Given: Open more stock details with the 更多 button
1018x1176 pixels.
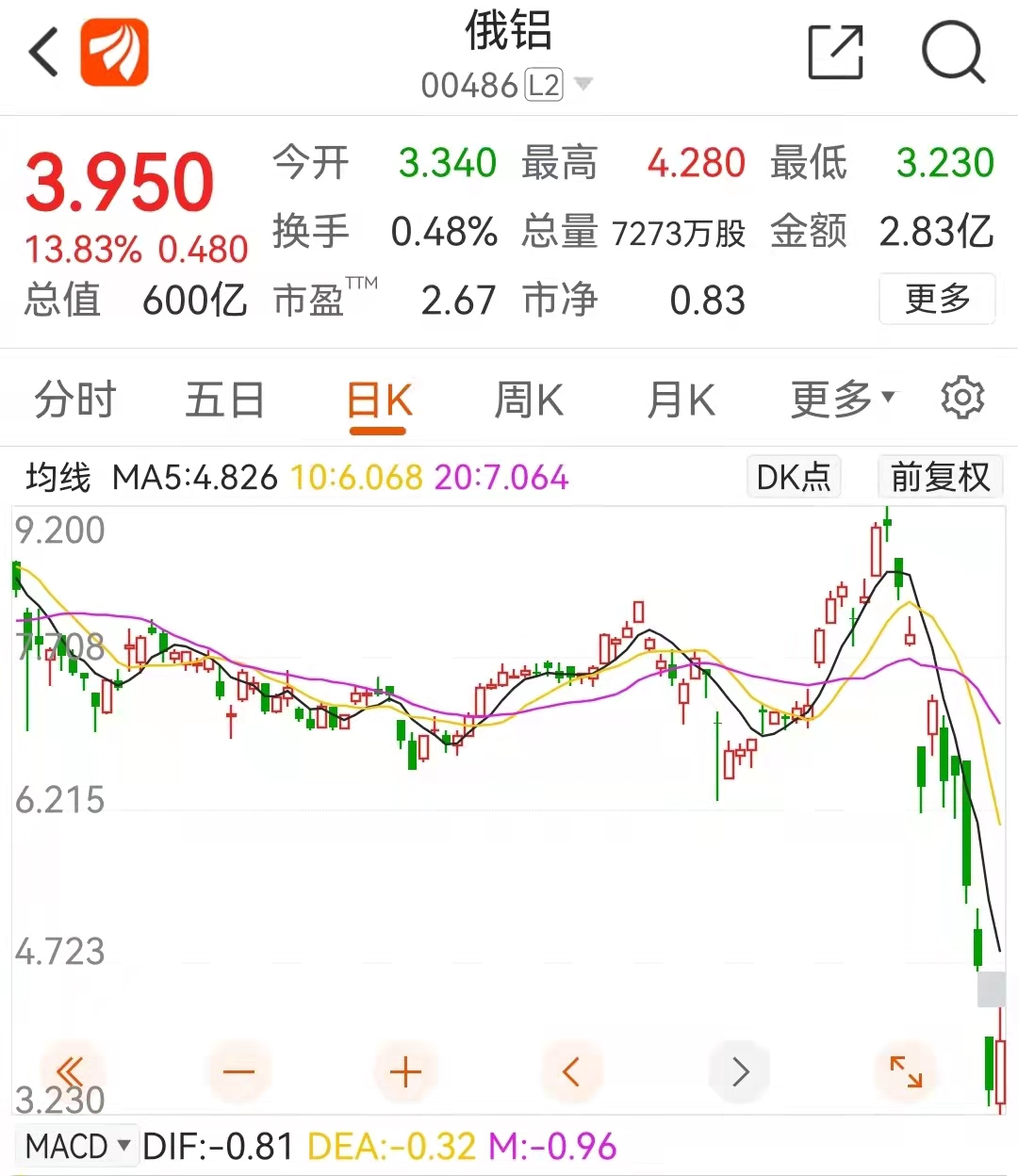Looking at the screenshot, I should pos(936,299).
